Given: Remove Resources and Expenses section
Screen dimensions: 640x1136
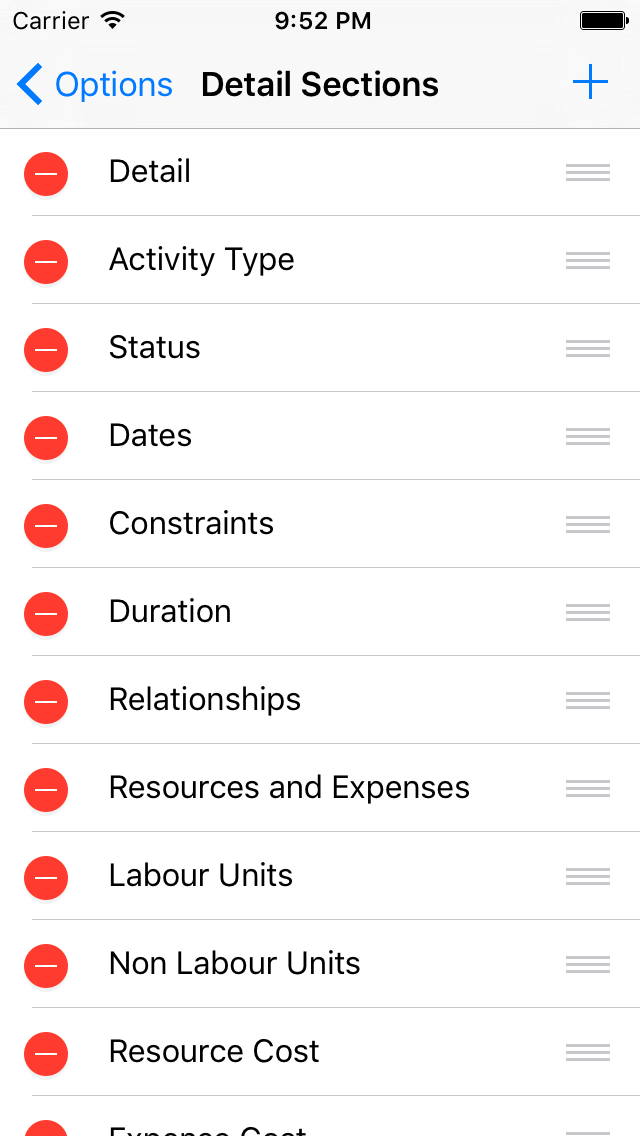Looking at the screenshot, I should point(46,790).
